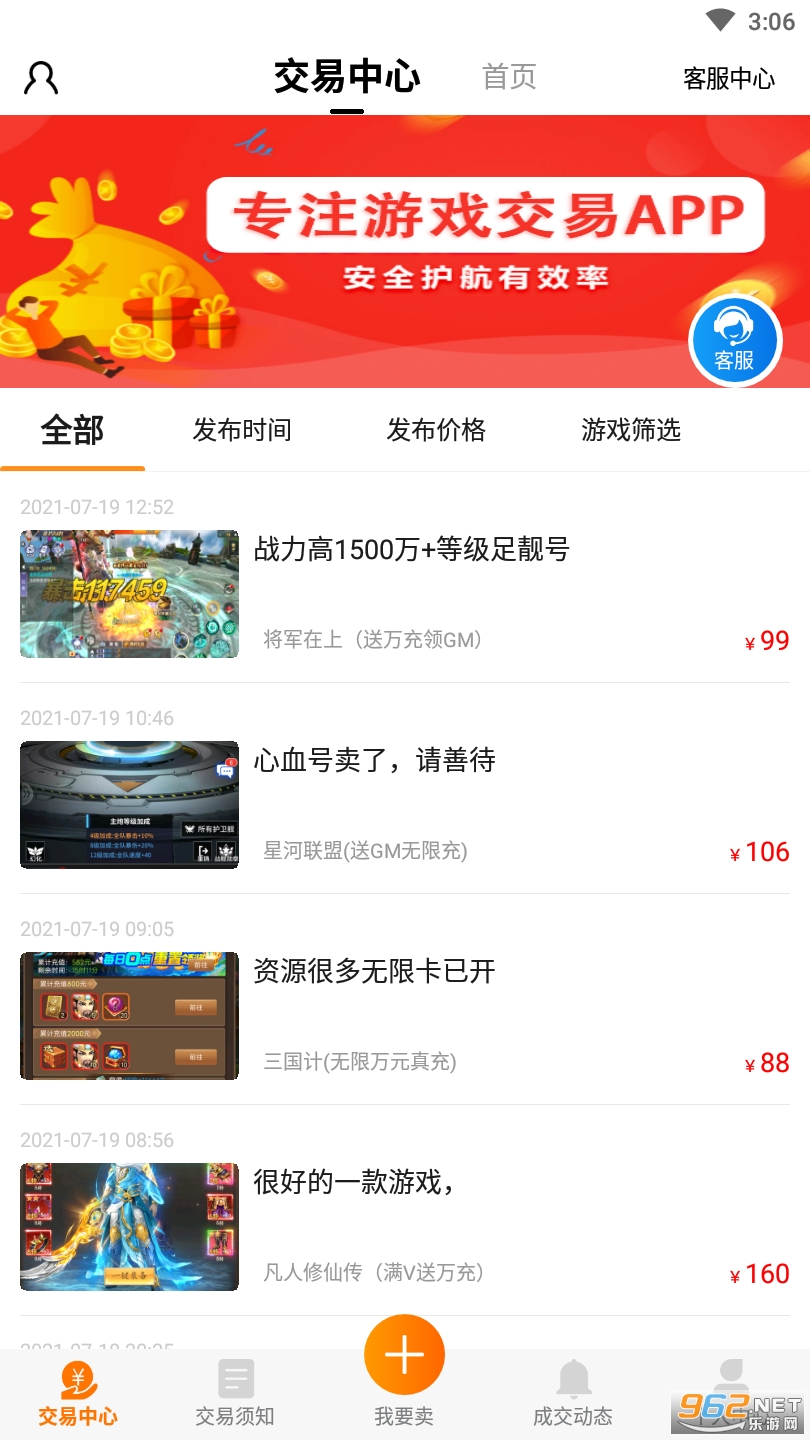Sort listings by 发布时间

tap(242, 431)
